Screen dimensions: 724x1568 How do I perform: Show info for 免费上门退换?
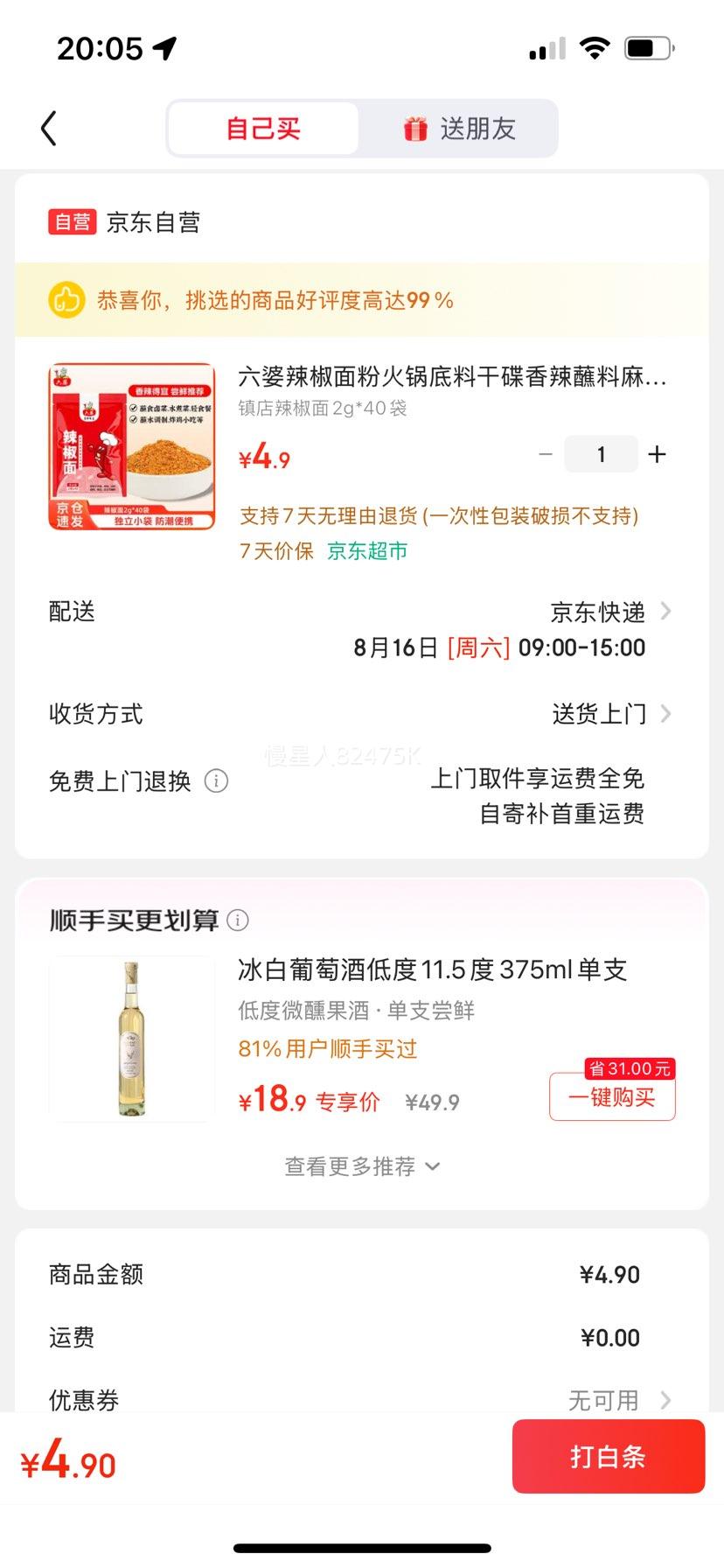pos(216,780)
